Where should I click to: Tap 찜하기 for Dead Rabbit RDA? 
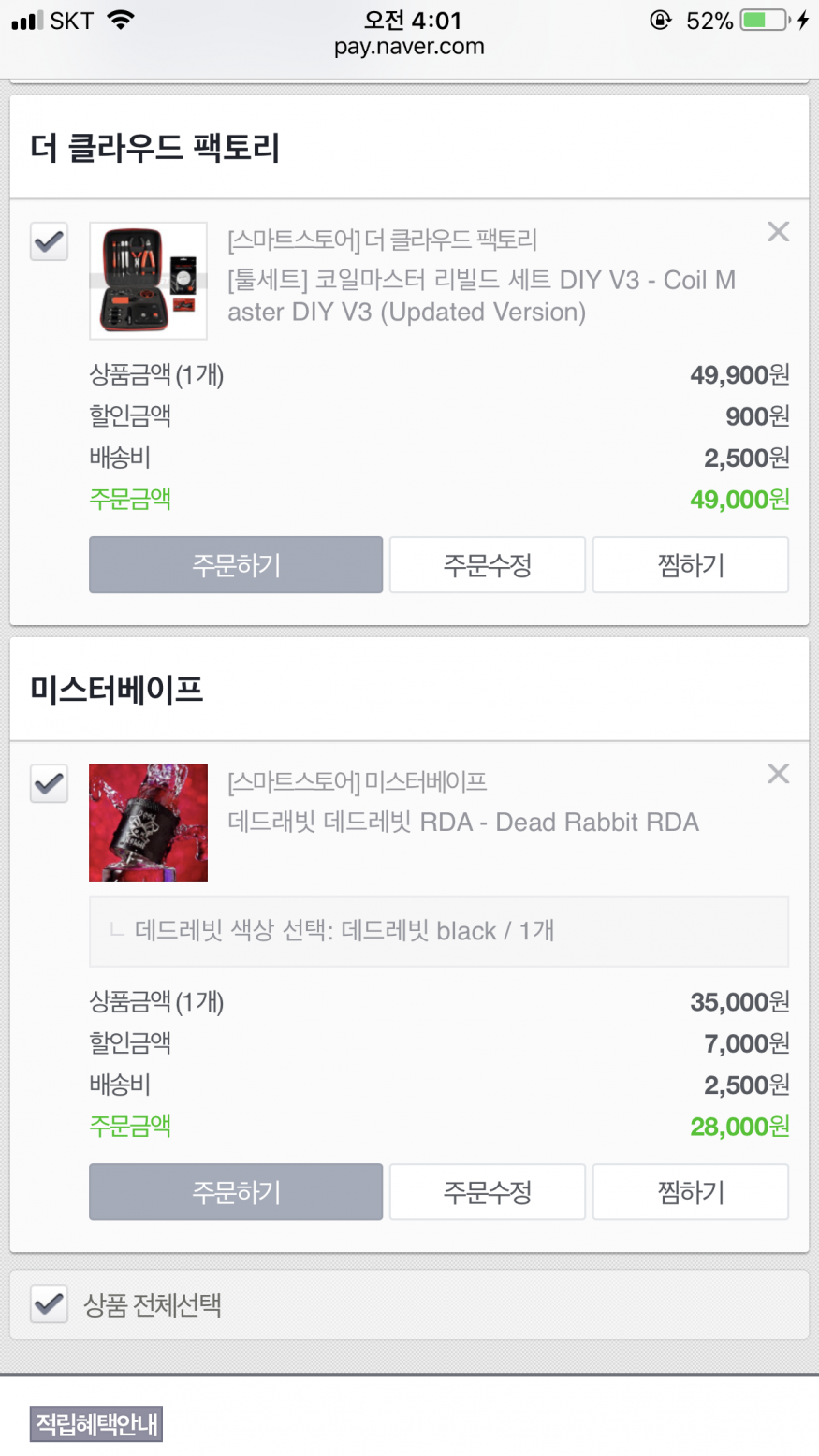coord(691,1192)
